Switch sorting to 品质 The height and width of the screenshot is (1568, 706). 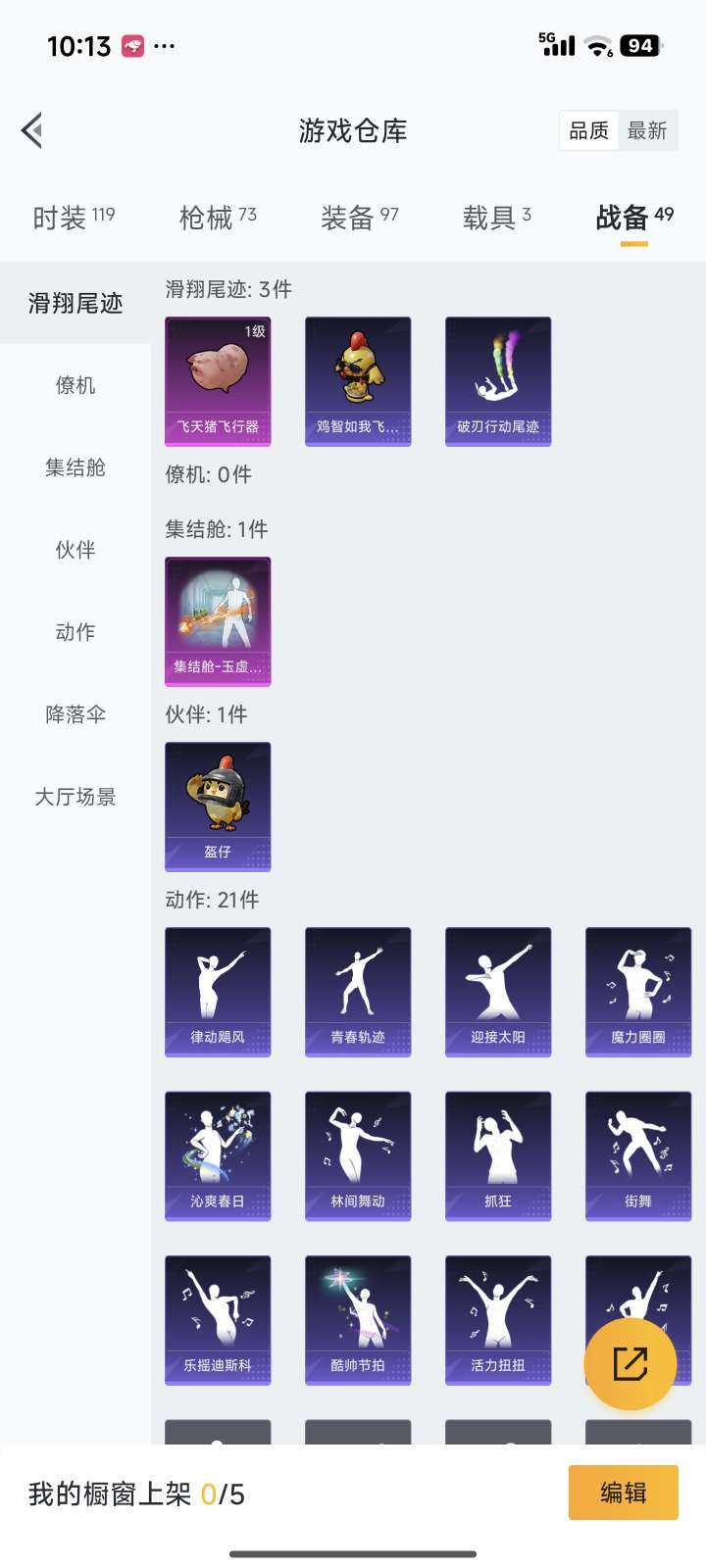(x=587, y=130)
